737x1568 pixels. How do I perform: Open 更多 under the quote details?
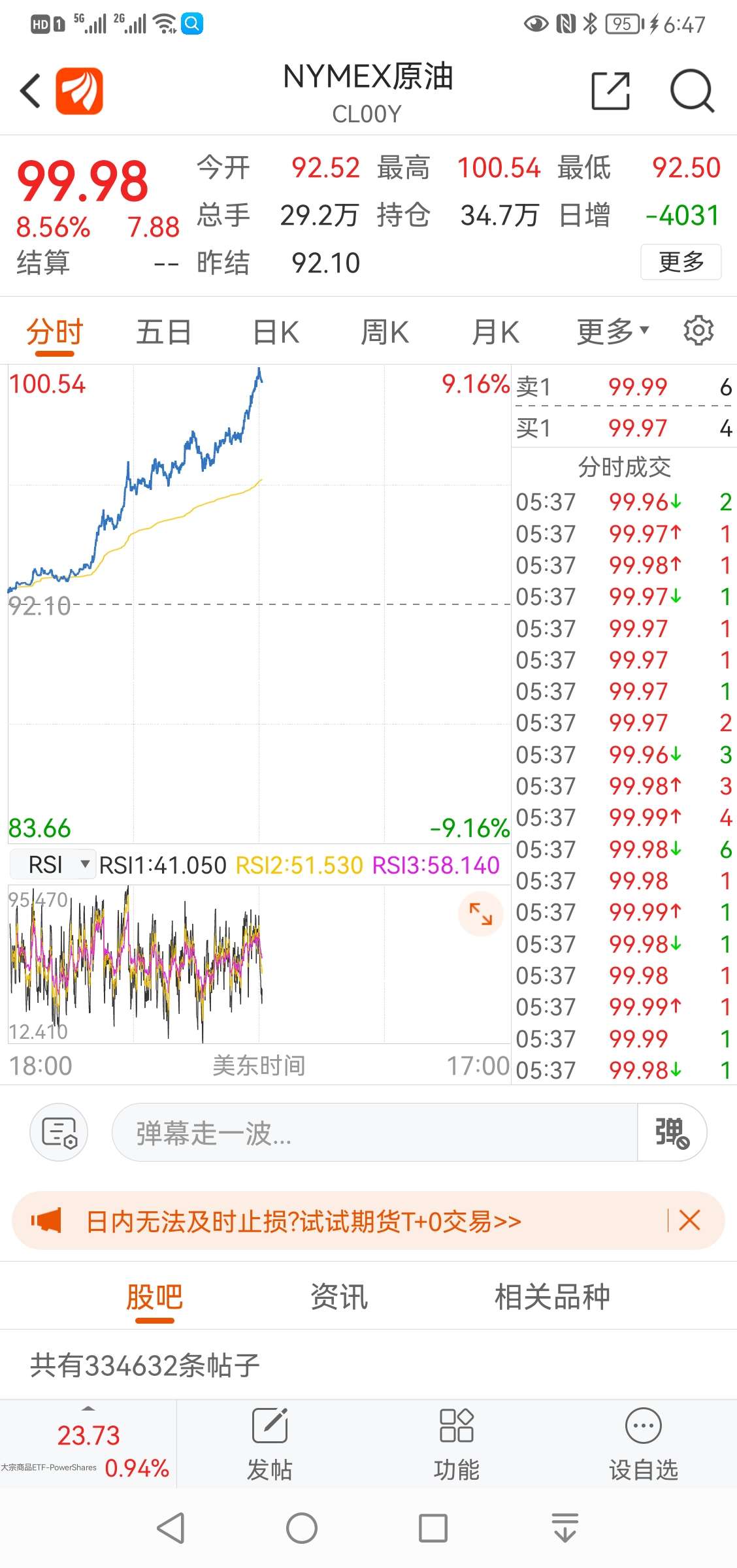680,262
